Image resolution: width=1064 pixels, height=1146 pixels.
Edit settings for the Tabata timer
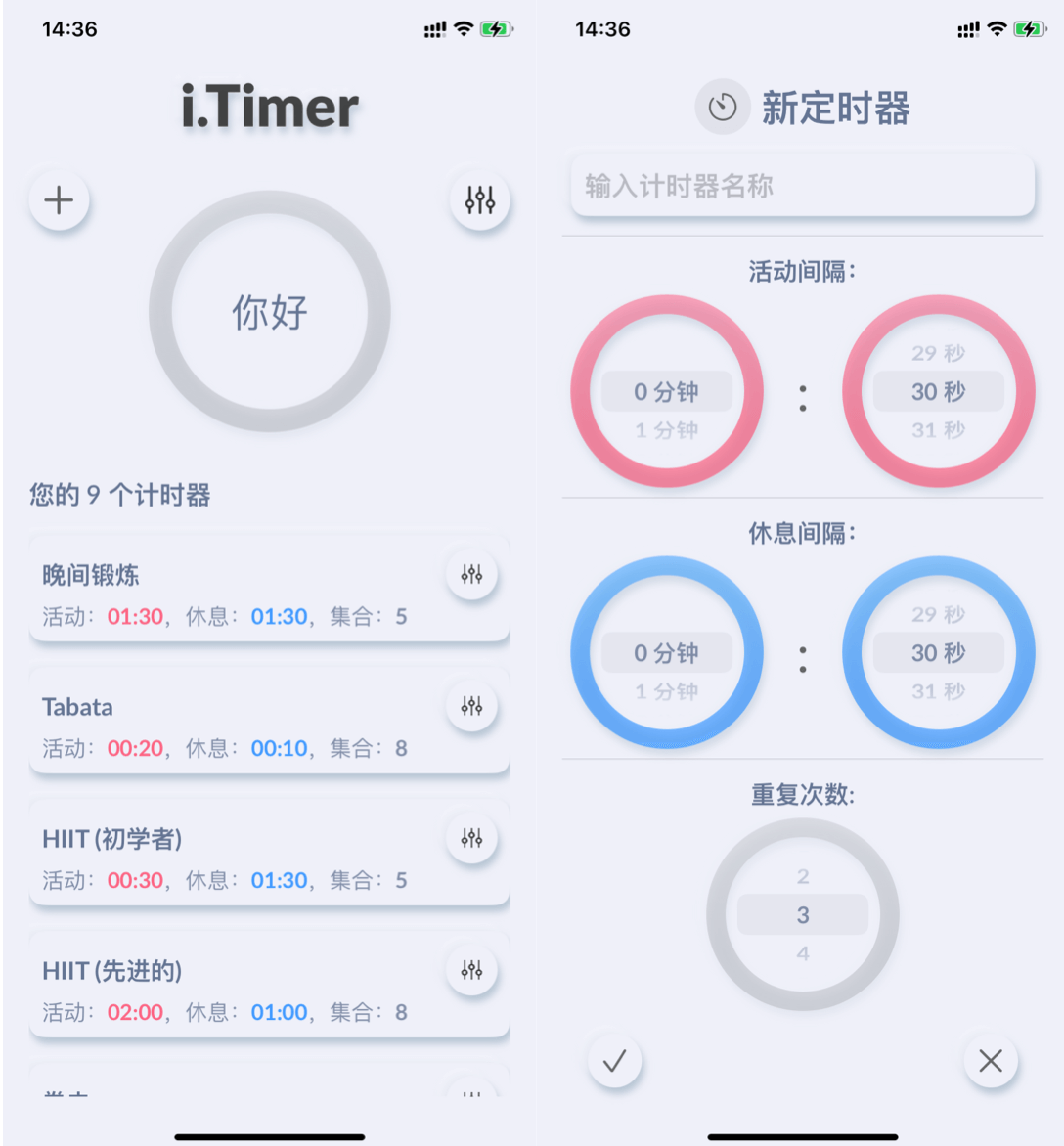[471, 706]
